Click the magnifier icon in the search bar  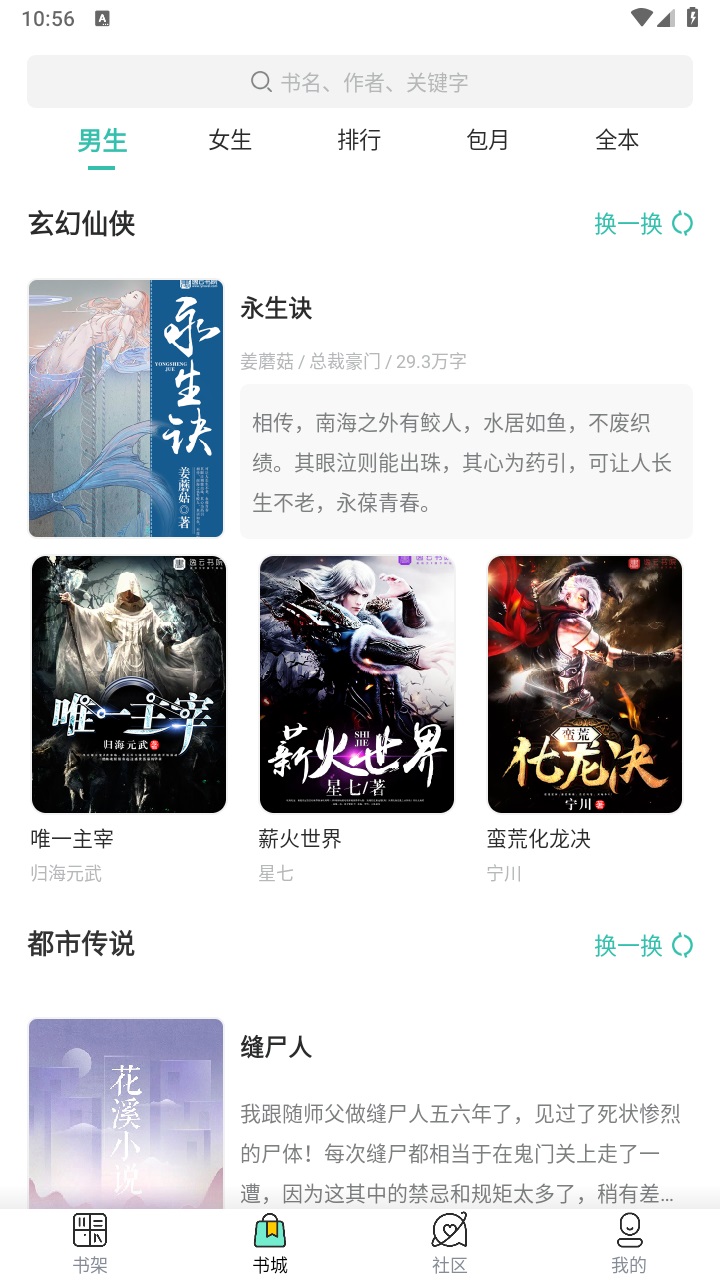(x=261, y=82)
